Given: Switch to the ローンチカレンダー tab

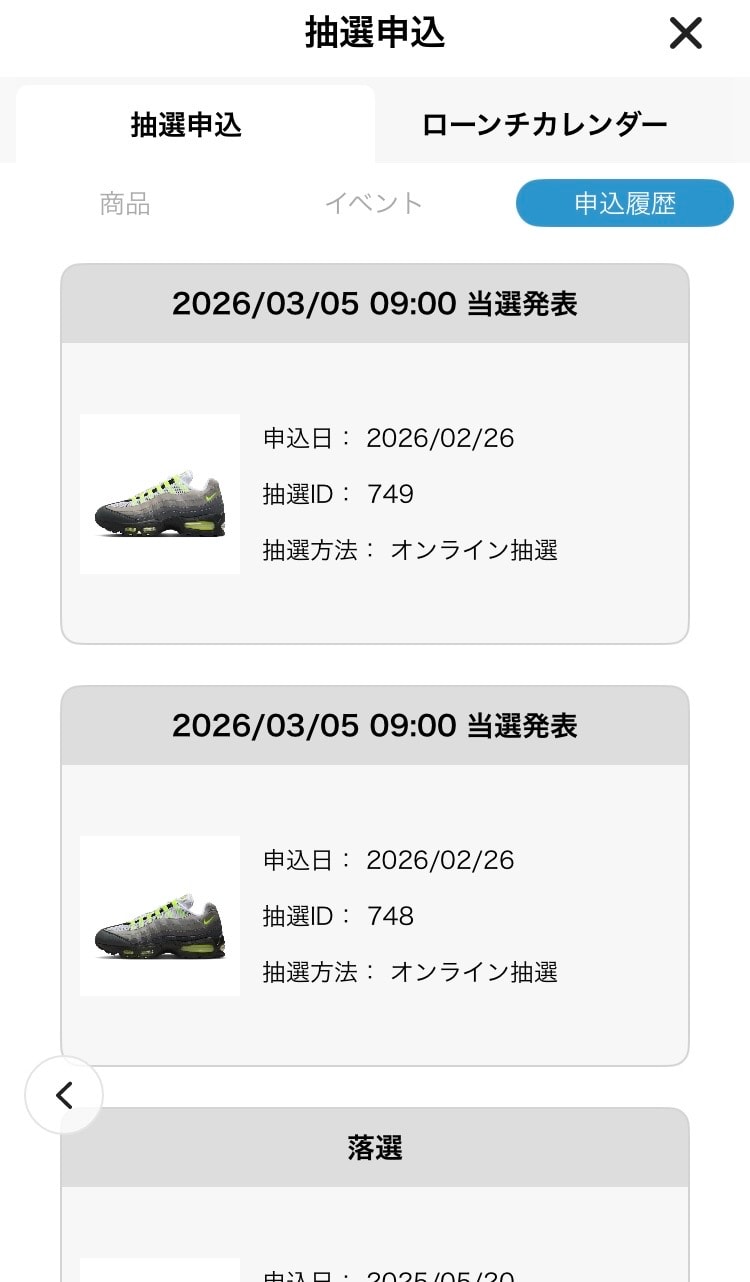Looking at the screenshot, I should [544, 125].
